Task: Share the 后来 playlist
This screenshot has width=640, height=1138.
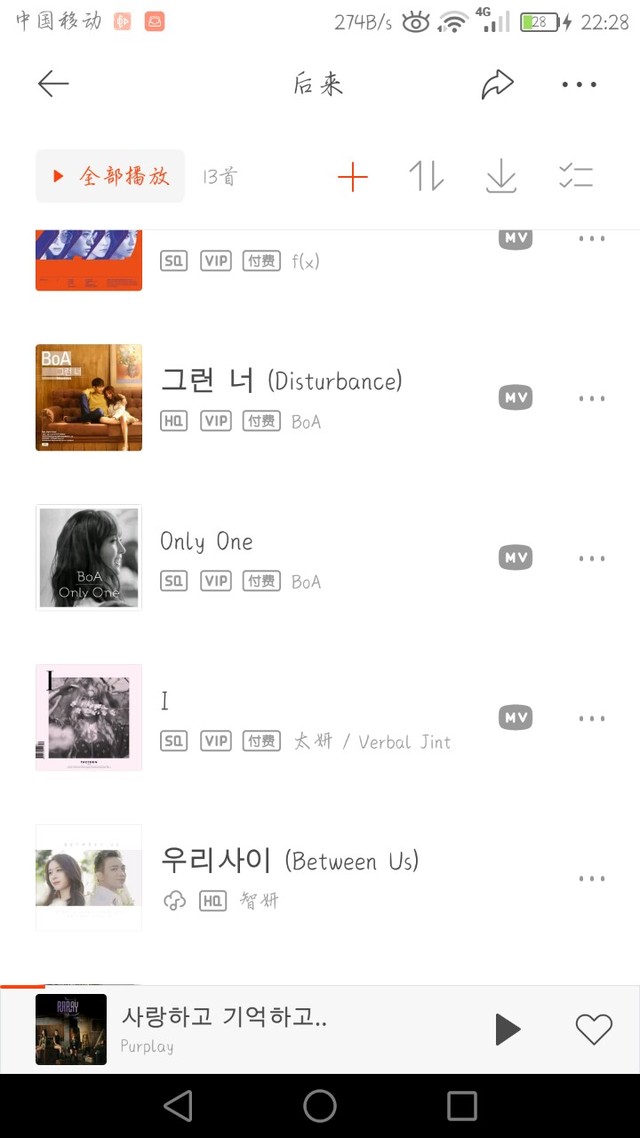Action: pyautogui.click(x=497, y=84)
